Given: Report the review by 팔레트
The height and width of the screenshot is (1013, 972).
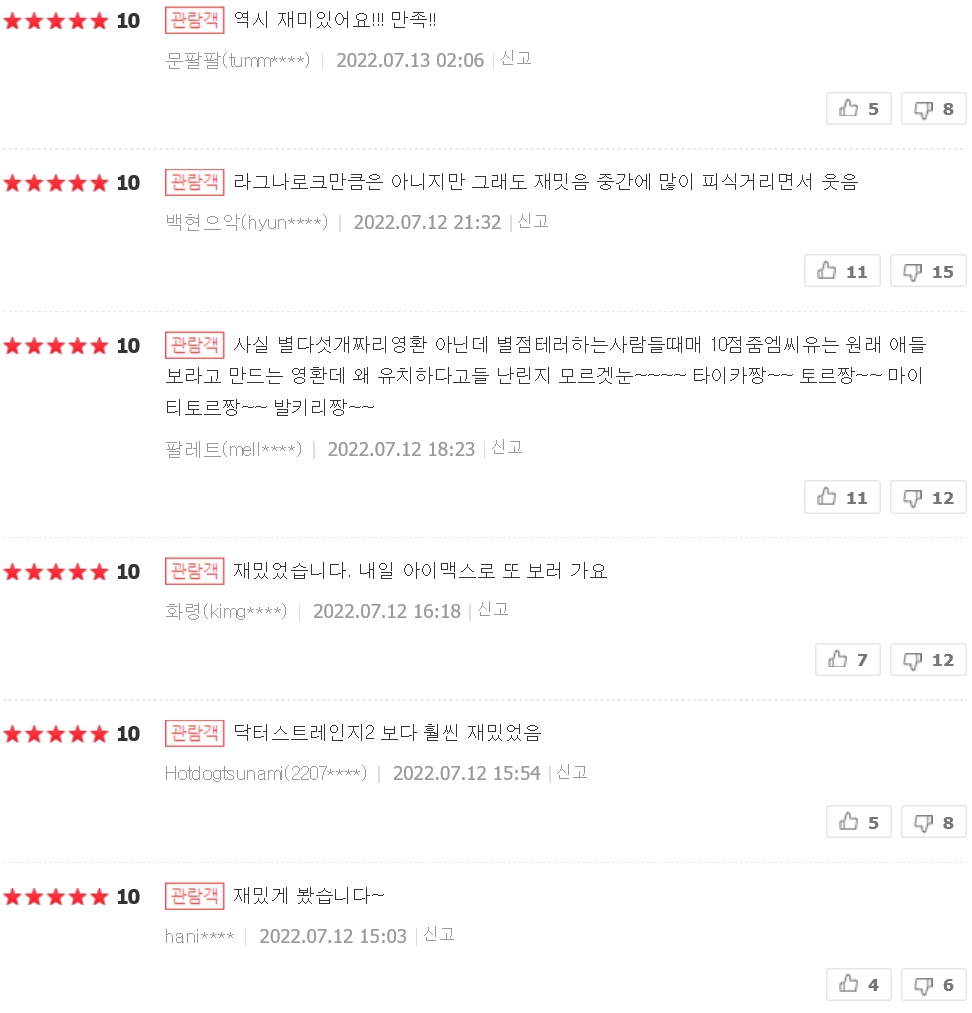Looking at the screenshot, I should click(x=507, y=448).
